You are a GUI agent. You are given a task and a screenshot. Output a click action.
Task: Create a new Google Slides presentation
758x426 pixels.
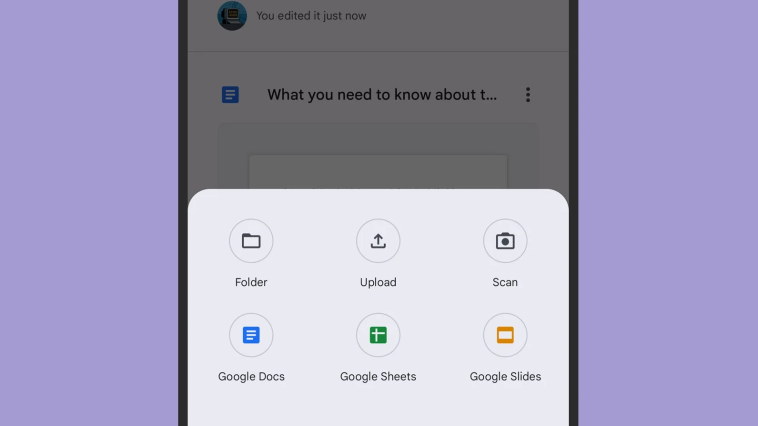click(x=505, y=336)
